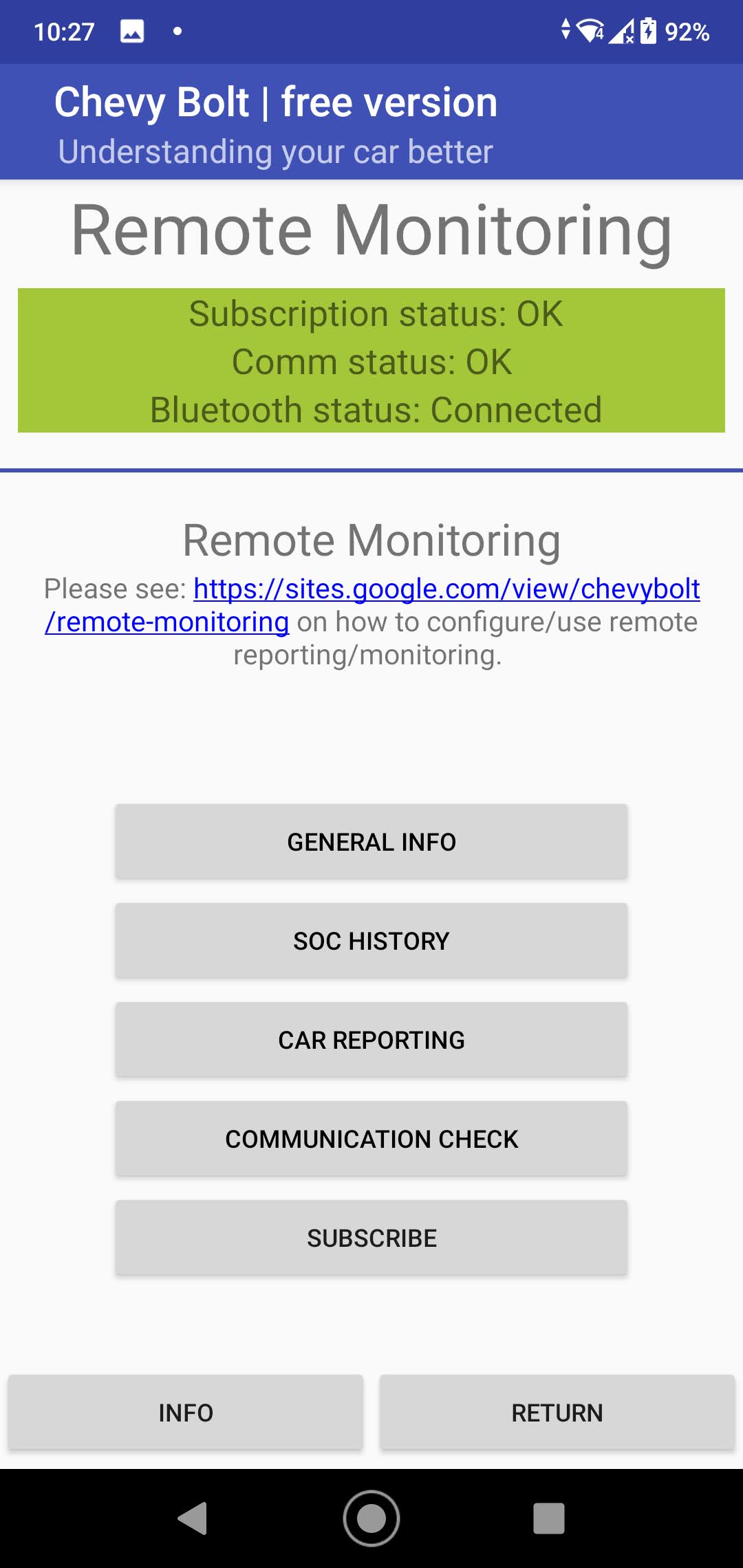Tap the Subscribe button
The image size is (743, 1568).
click(x=371, y=1237)
